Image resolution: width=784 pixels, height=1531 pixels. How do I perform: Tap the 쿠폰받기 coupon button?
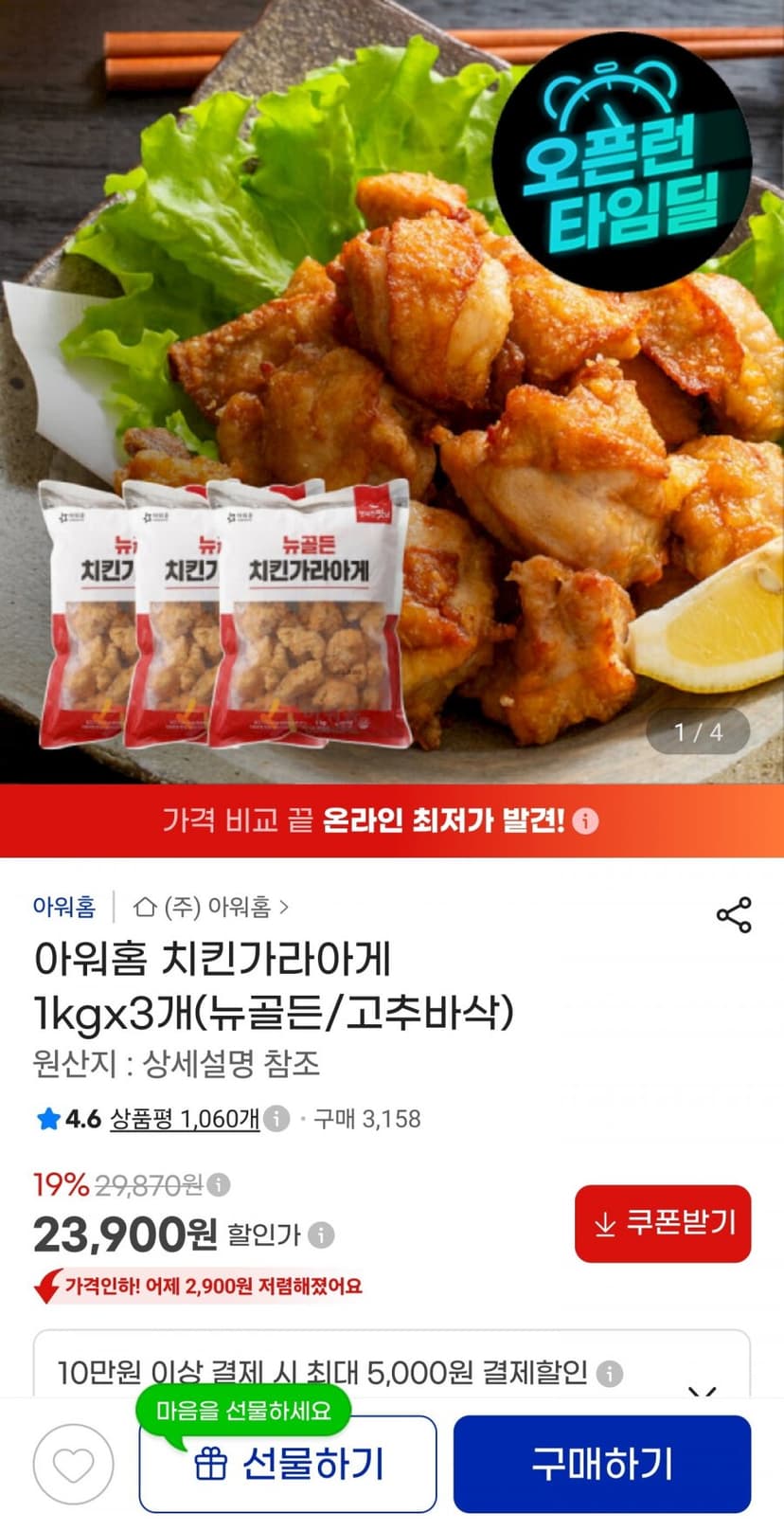click(x=663, y=1223)
